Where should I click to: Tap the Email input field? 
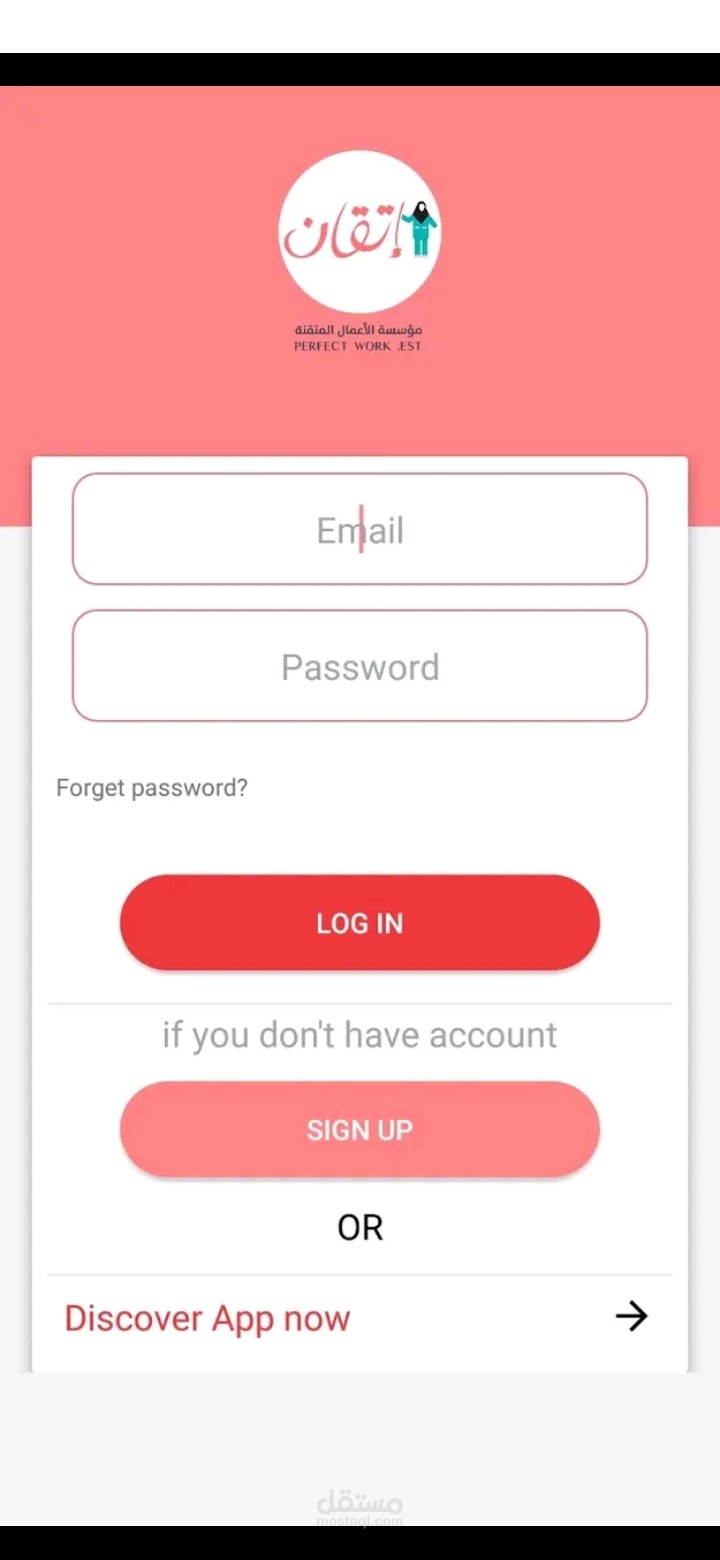coord(360,529)
